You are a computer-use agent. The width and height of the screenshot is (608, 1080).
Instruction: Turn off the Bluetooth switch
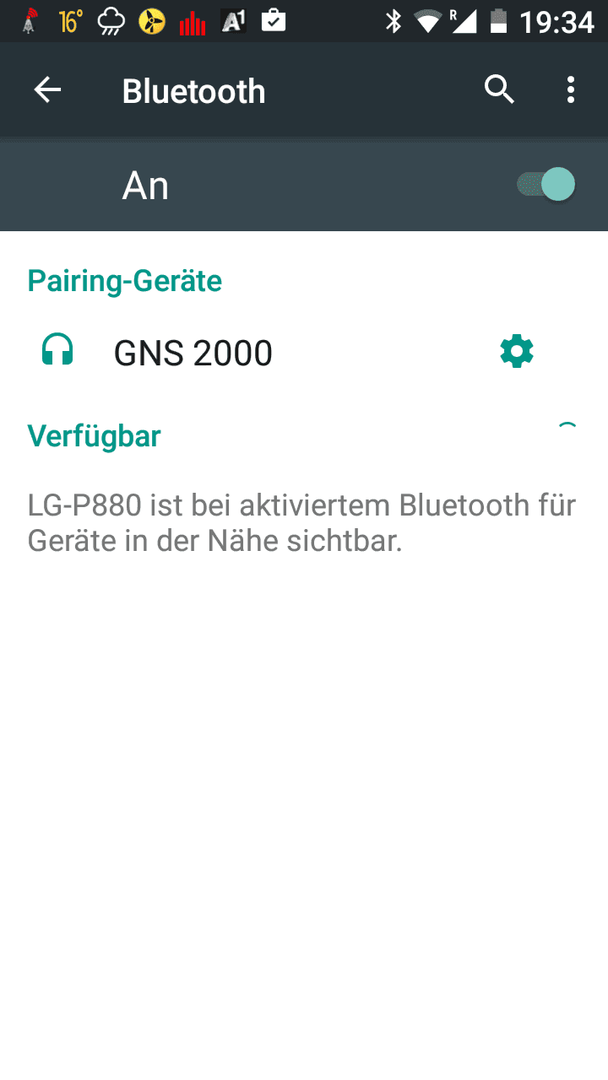pos(546,185)
